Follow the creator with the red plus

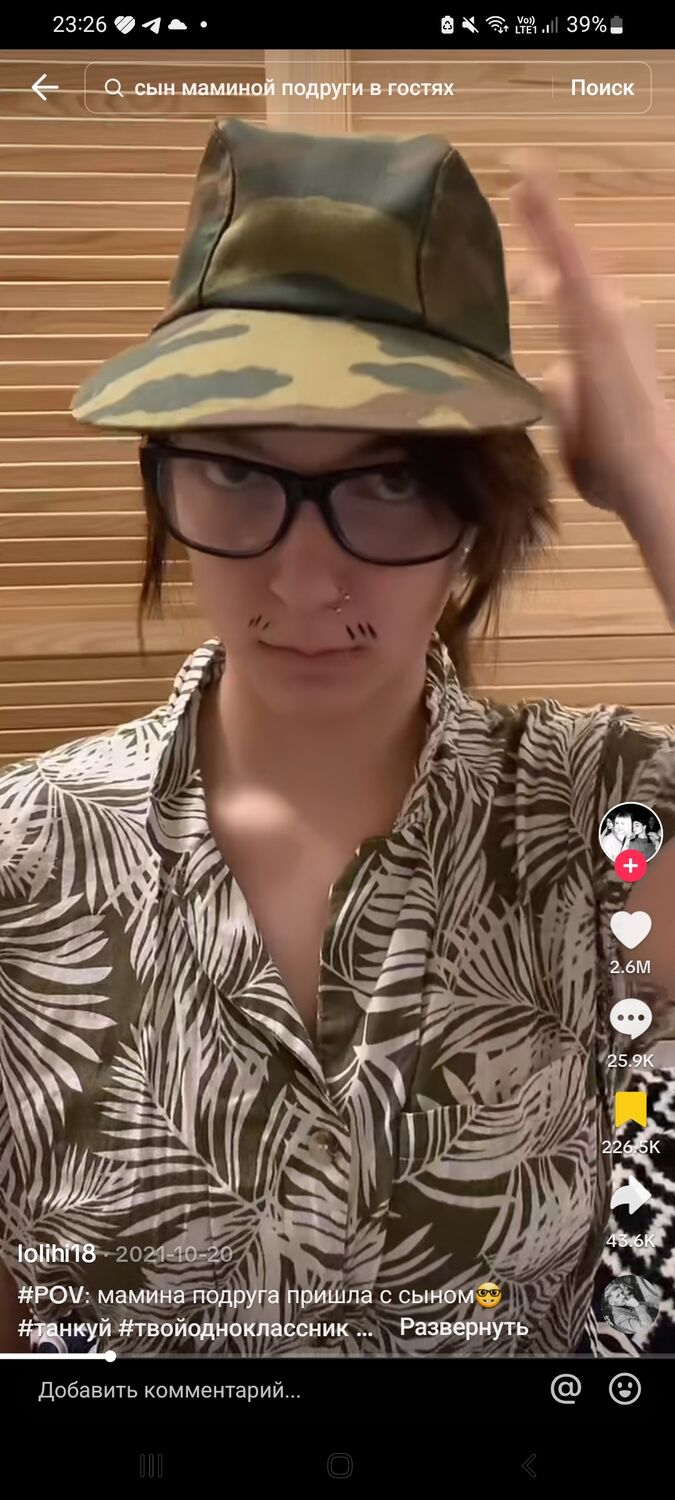pyautogui.click(x=630, y=866)
